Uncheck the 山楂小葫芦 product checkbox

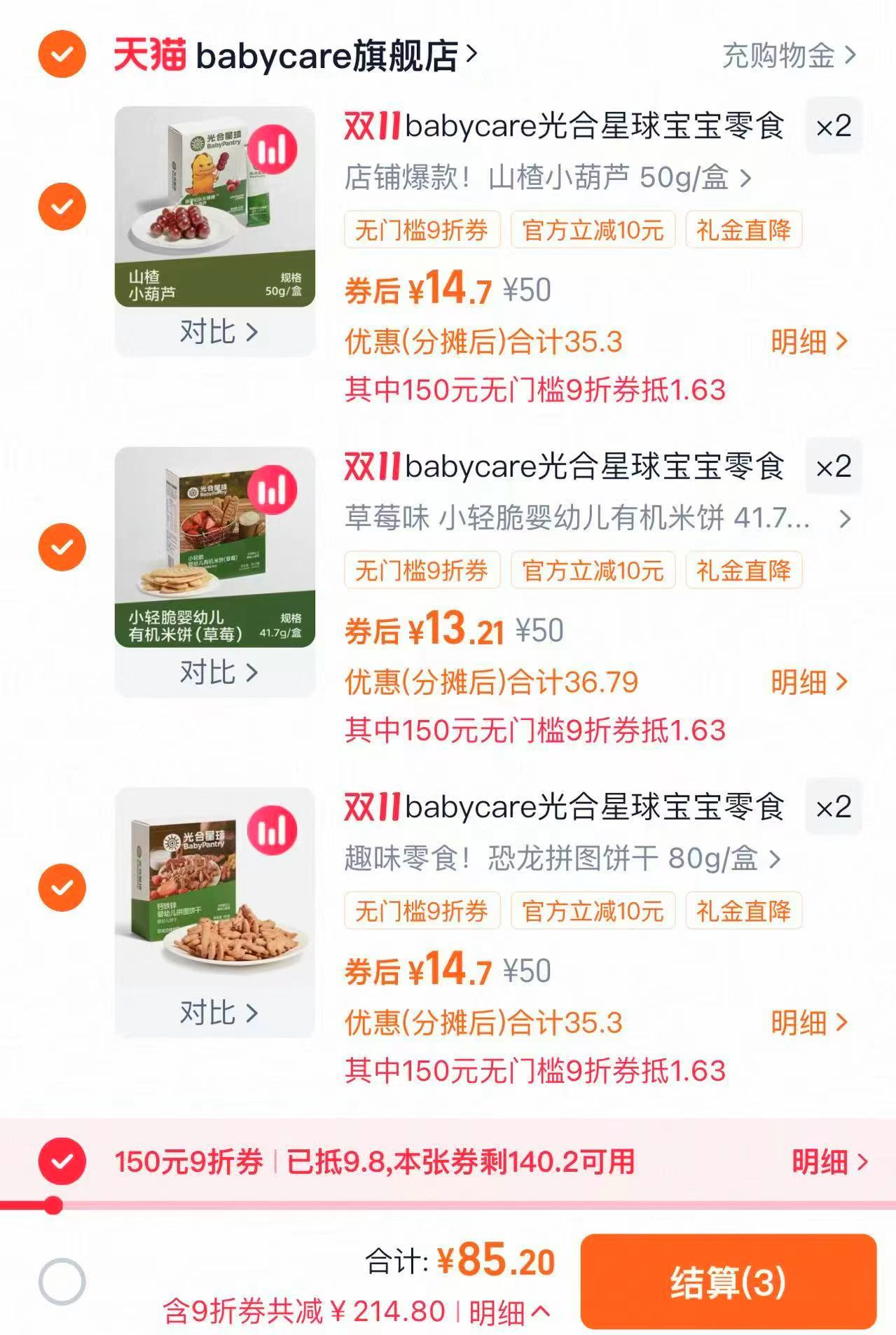[x=62, y=207]
